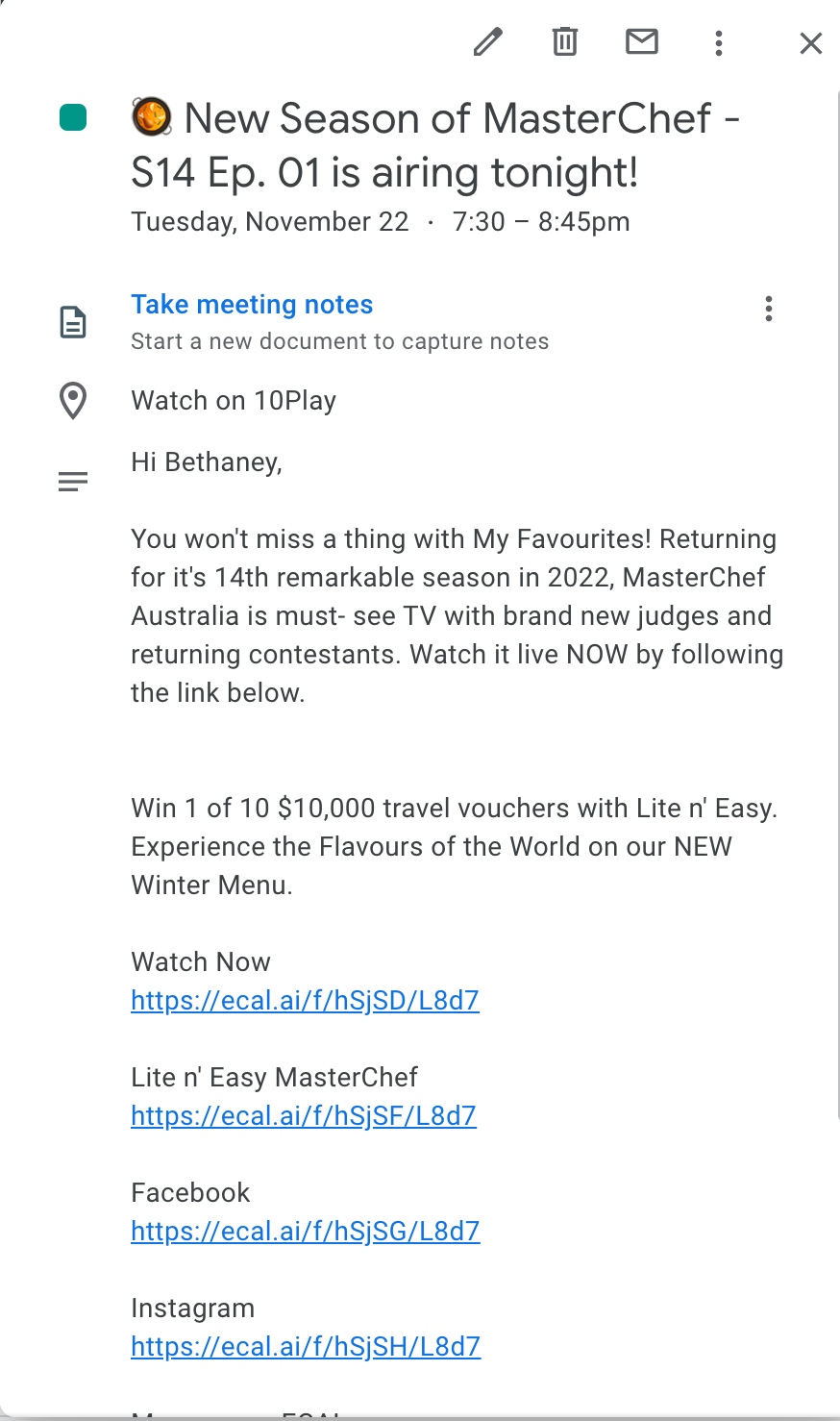Visit the Instagram link

coord(306,1347)
